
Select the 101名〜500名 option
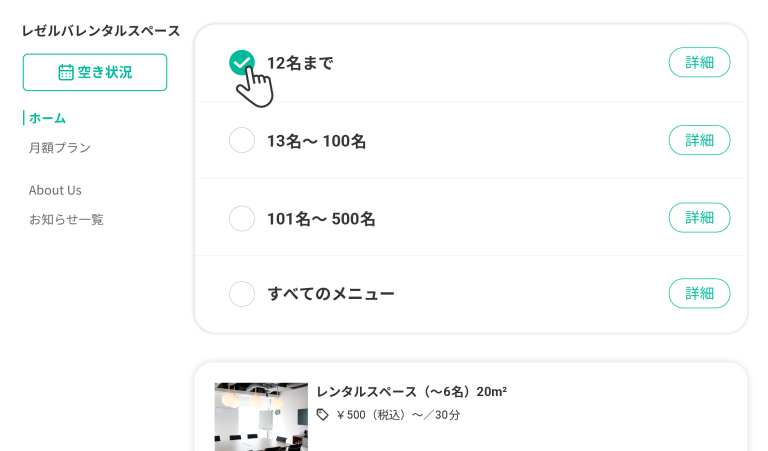[242, 218]
